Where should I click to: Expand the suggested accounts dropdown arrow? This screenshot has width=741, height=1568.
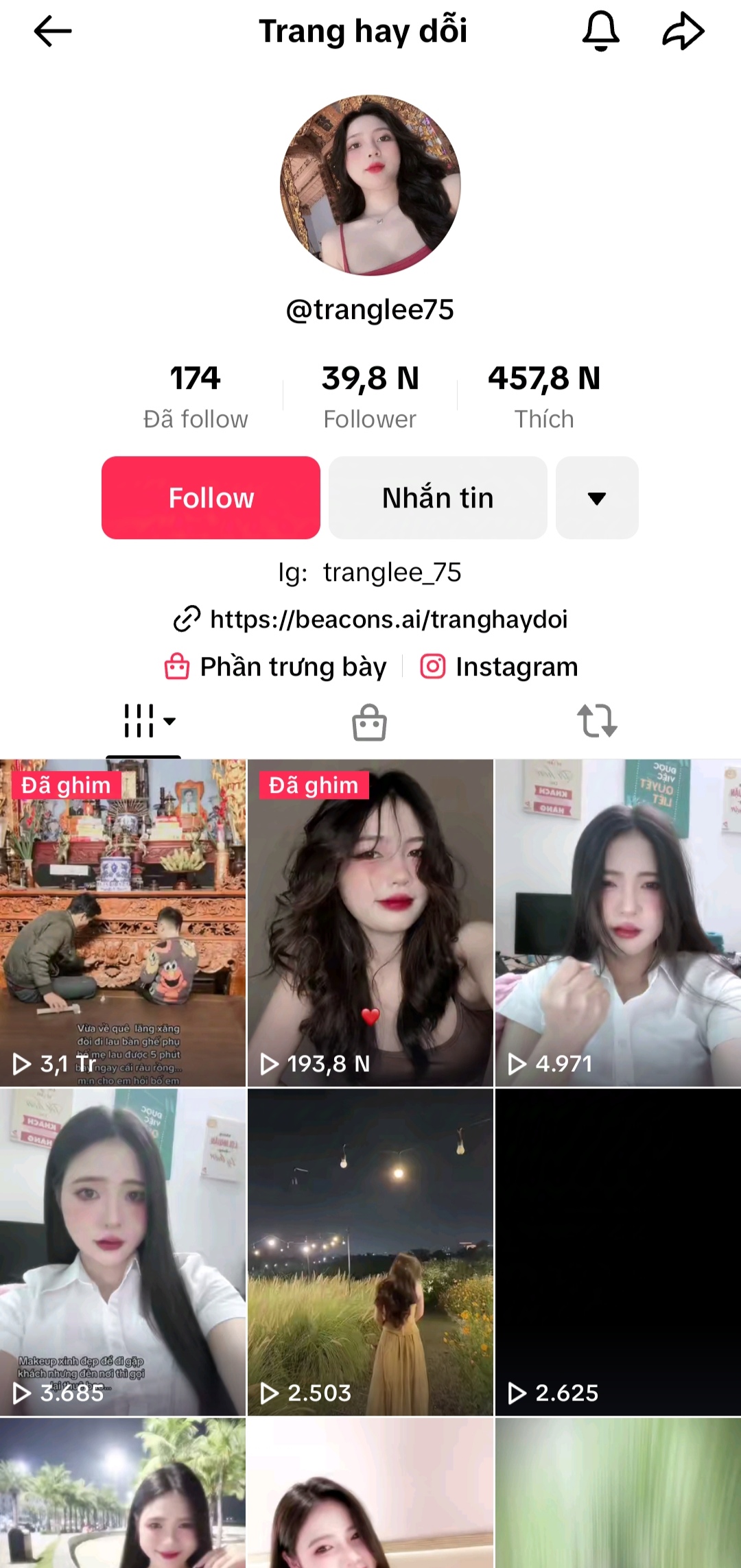(597, 498)
